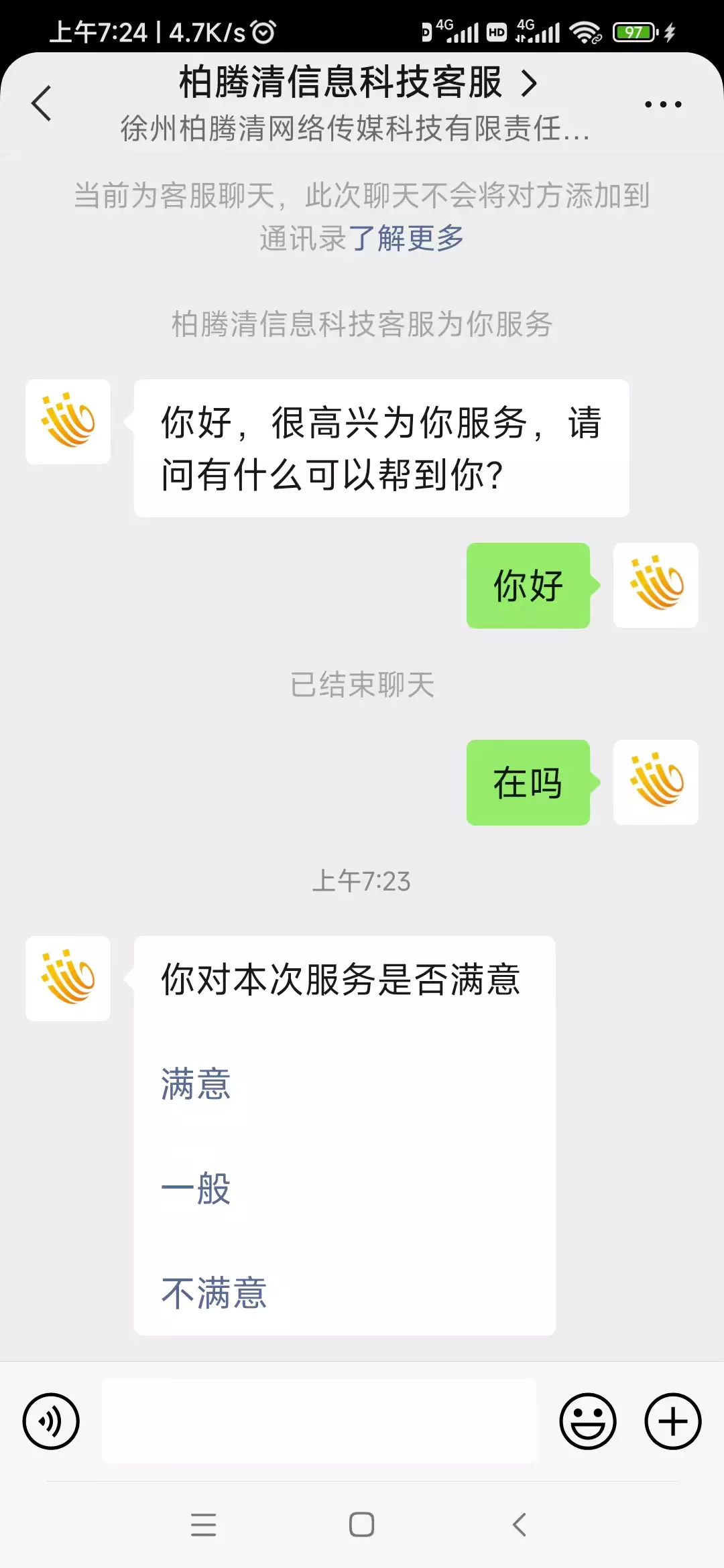Rate the service as 不满意
724x1568 pixels.
[214, 1293]
